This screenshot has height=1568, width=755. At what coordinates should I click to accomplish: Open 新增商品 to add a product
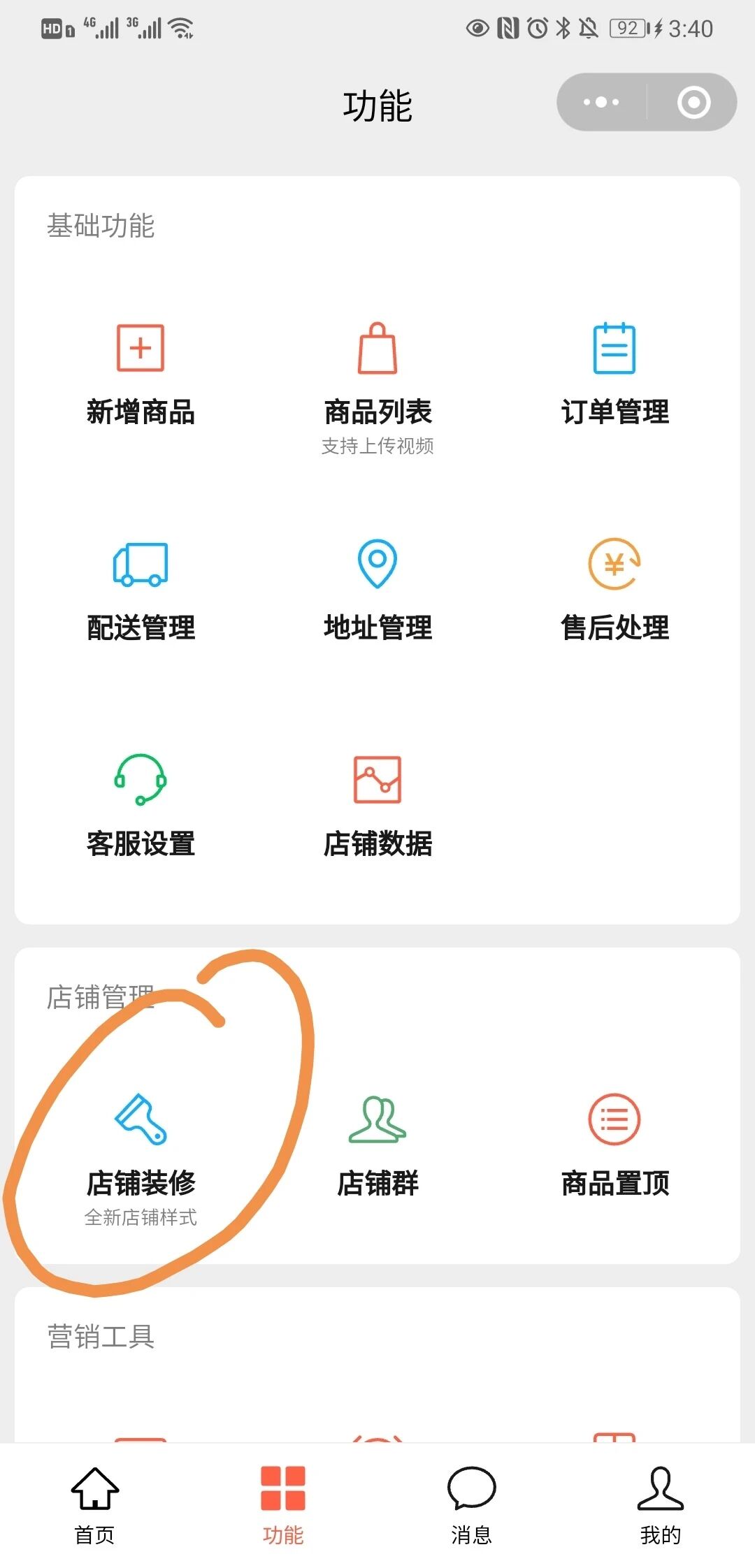click(x=141, y=375)
